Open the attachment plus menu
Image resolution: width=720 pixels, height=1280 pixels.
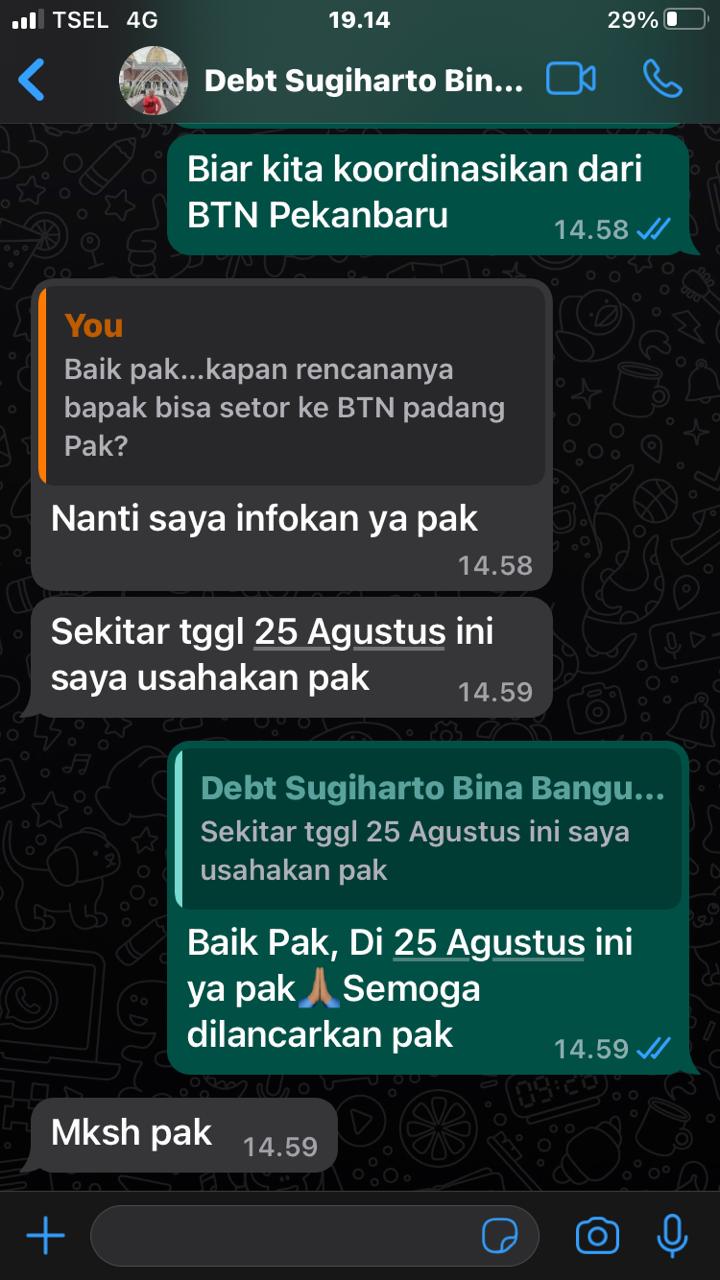[45, 1237]
